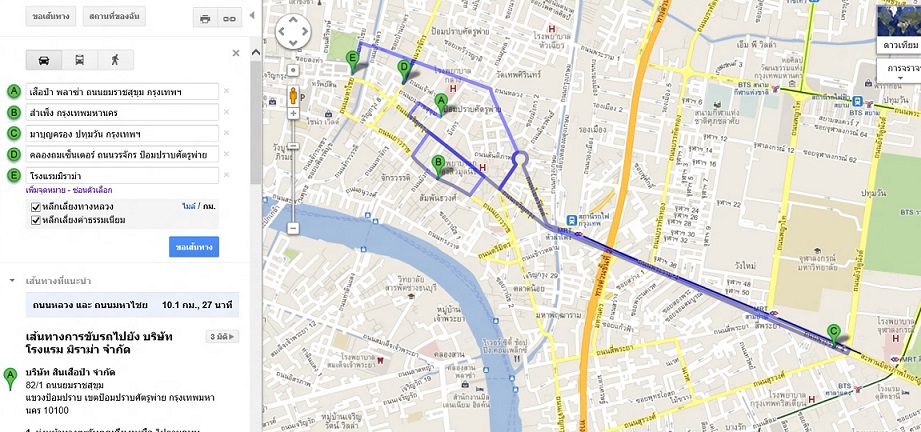
Task: Click เพิ่มจุดหมาย link to add destination
Action: coord(50,189)
